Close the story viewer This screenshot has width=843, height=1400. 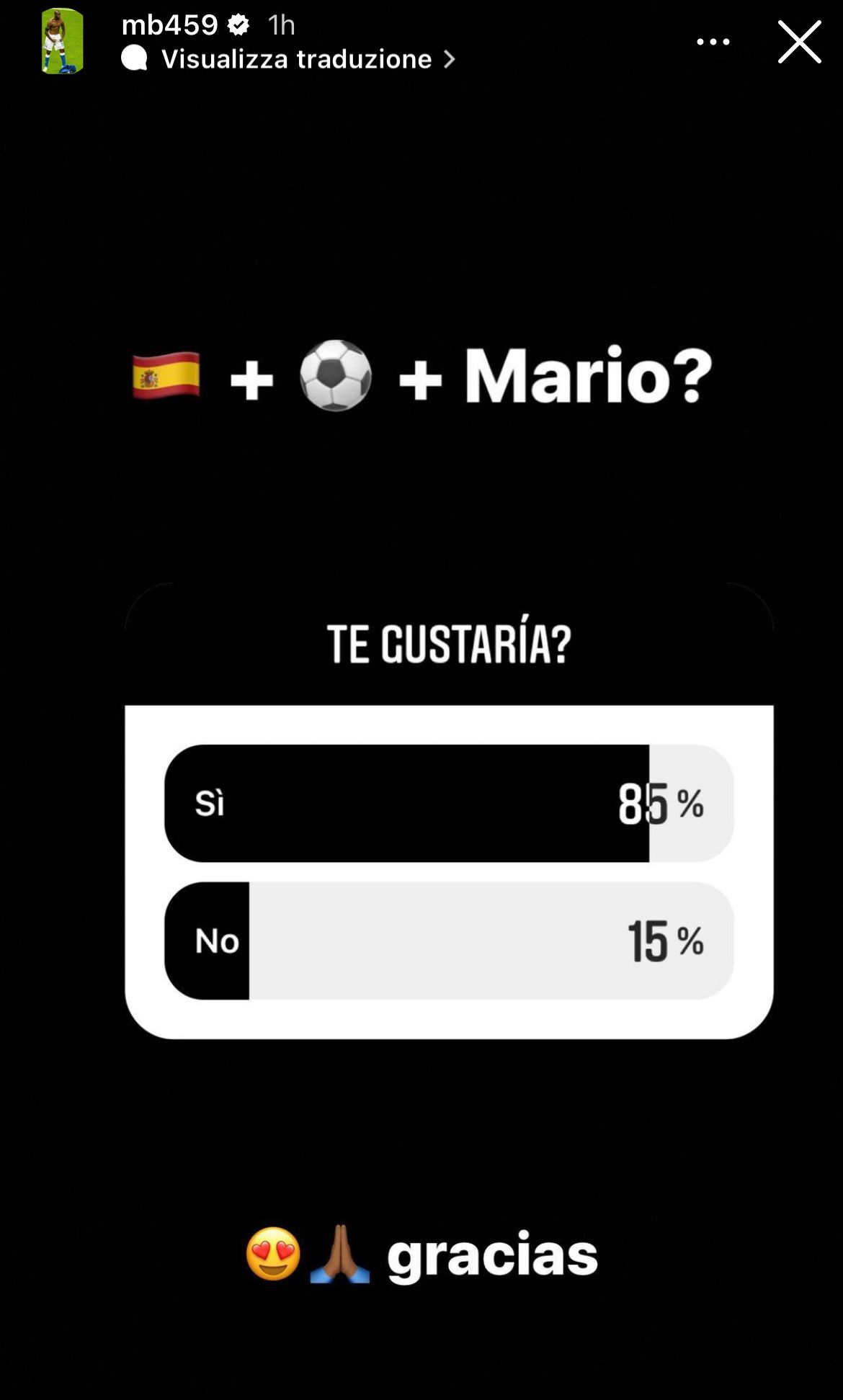pos(799,42)
